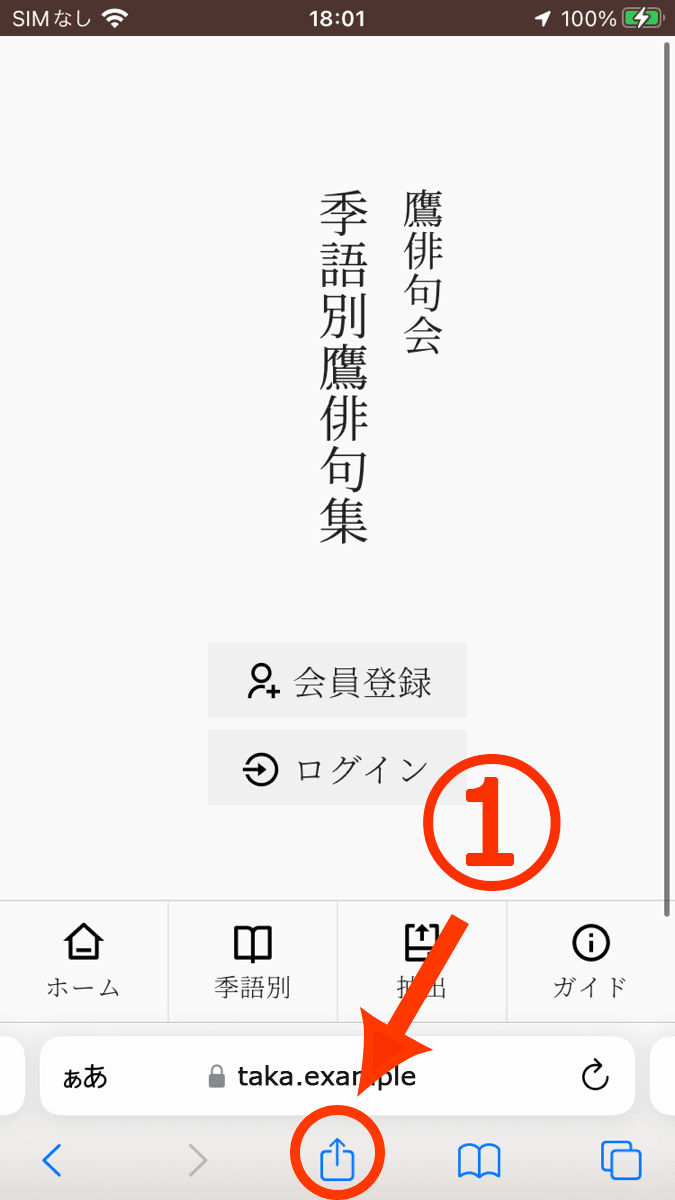
Task: Open Safari bookmarks
Action: 479,1160
